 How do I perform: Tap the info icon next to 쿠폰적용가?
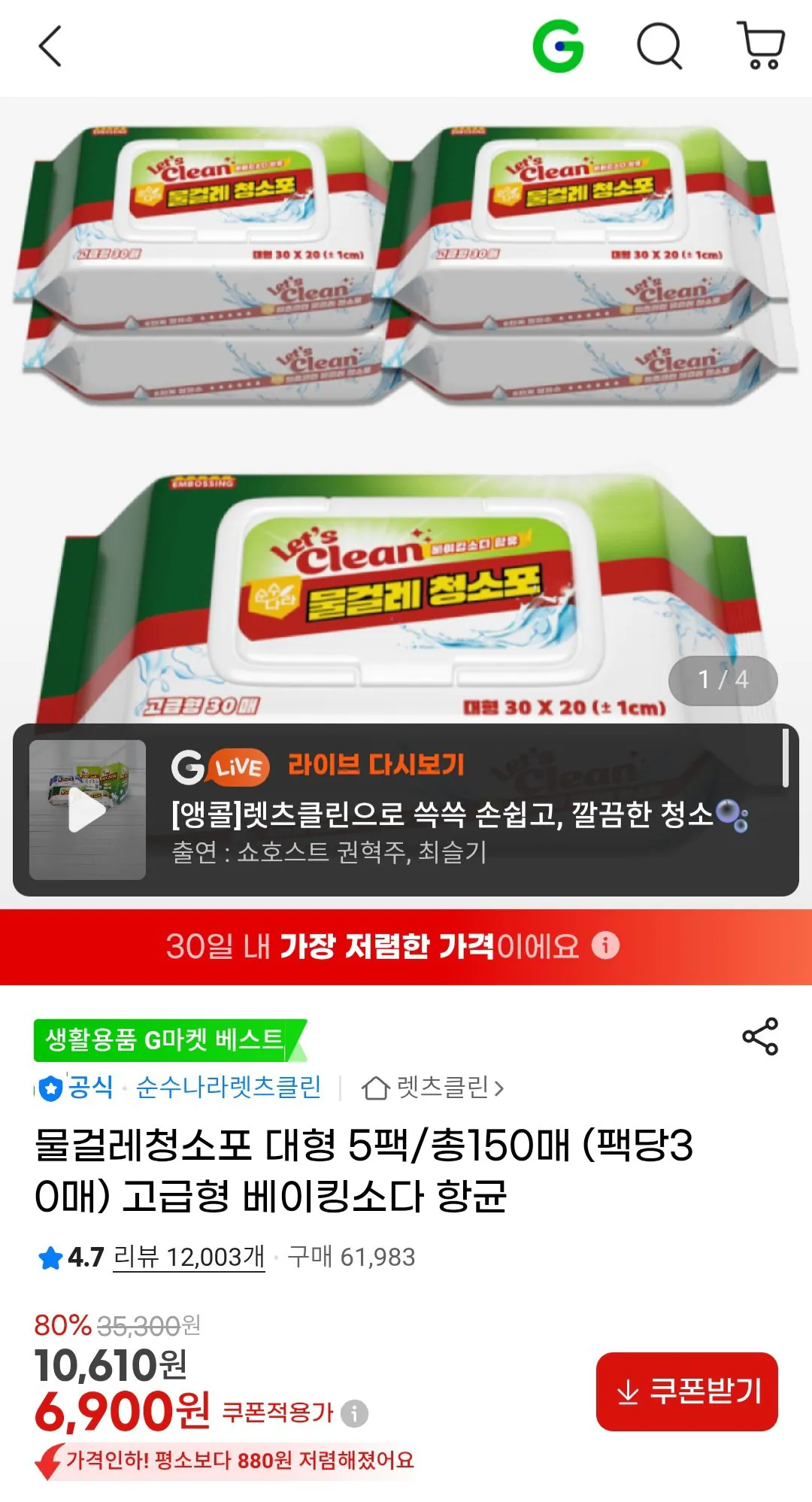(354, 1411)
